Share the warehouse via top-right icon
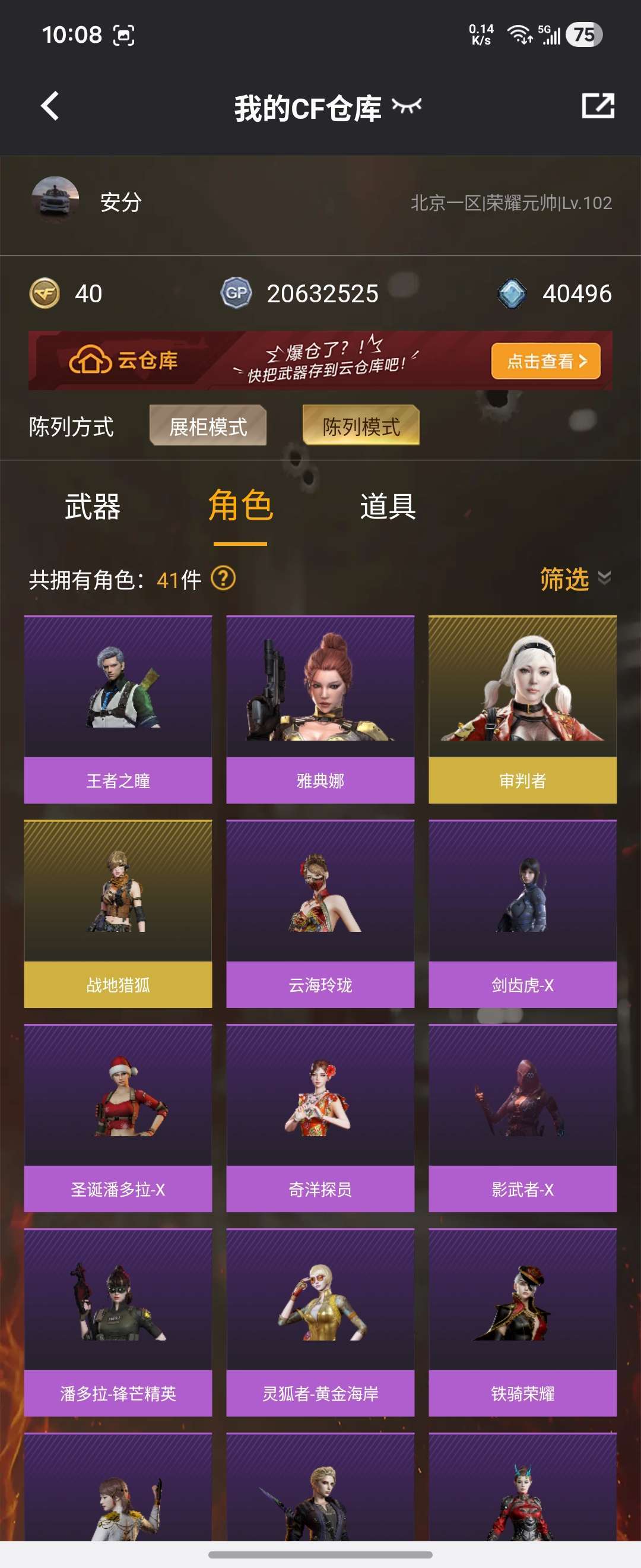This screenshot has height=1568, width=641. [x=597, y=106]
